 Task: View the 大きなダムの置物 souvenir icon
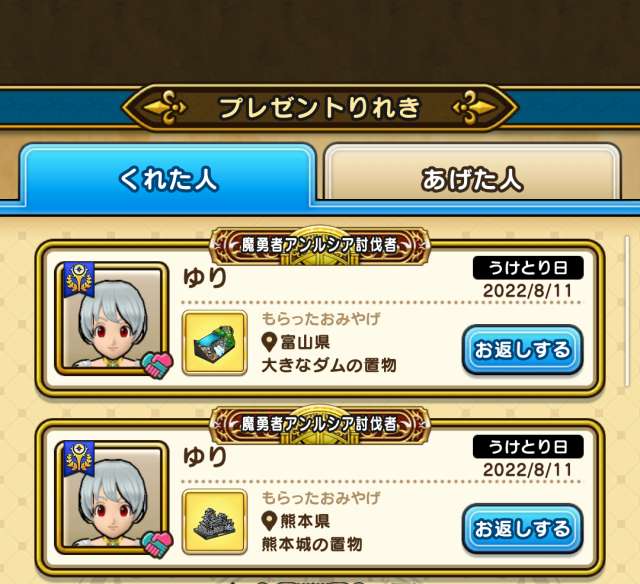pyautogui.click(x=215, y=343)
